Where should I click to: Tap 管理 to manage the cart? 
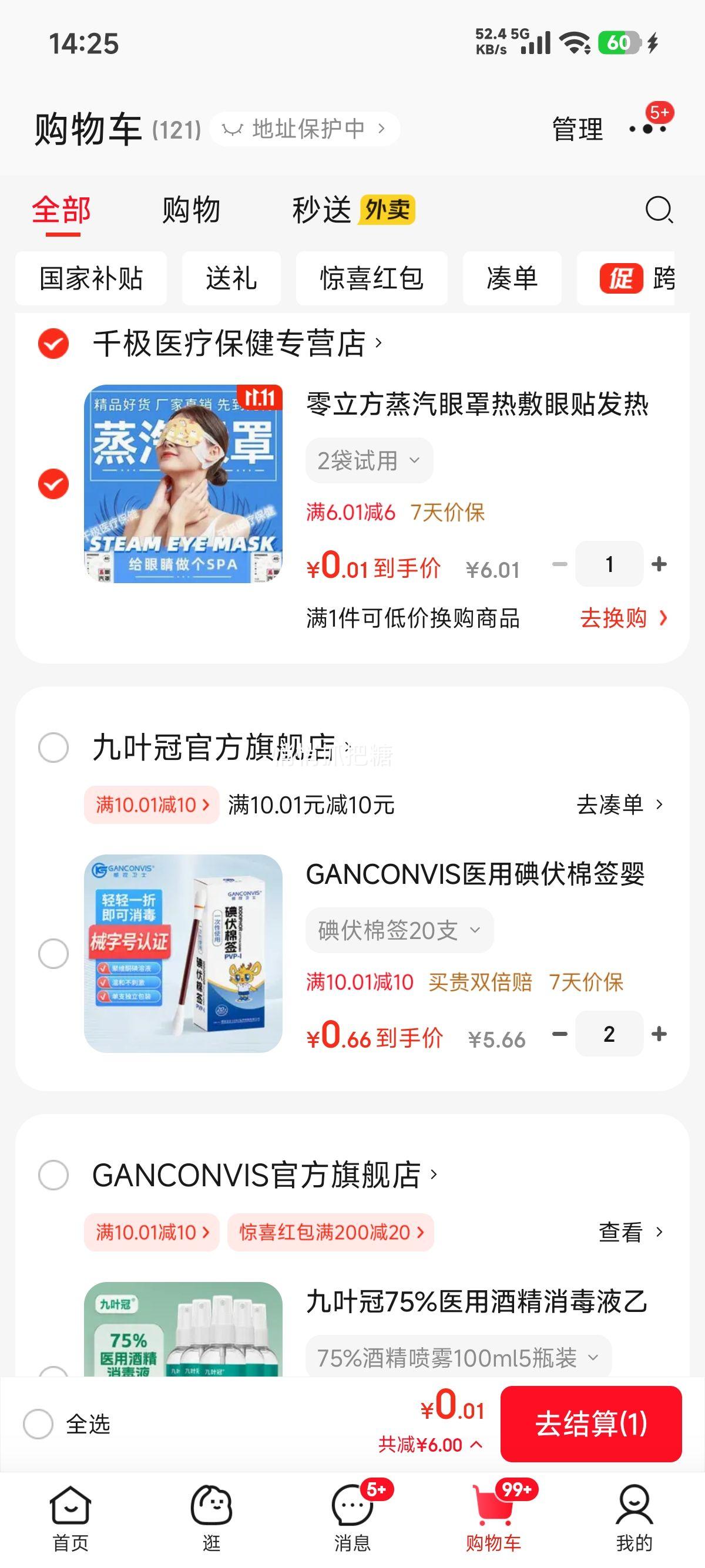(x=577, y=129)
